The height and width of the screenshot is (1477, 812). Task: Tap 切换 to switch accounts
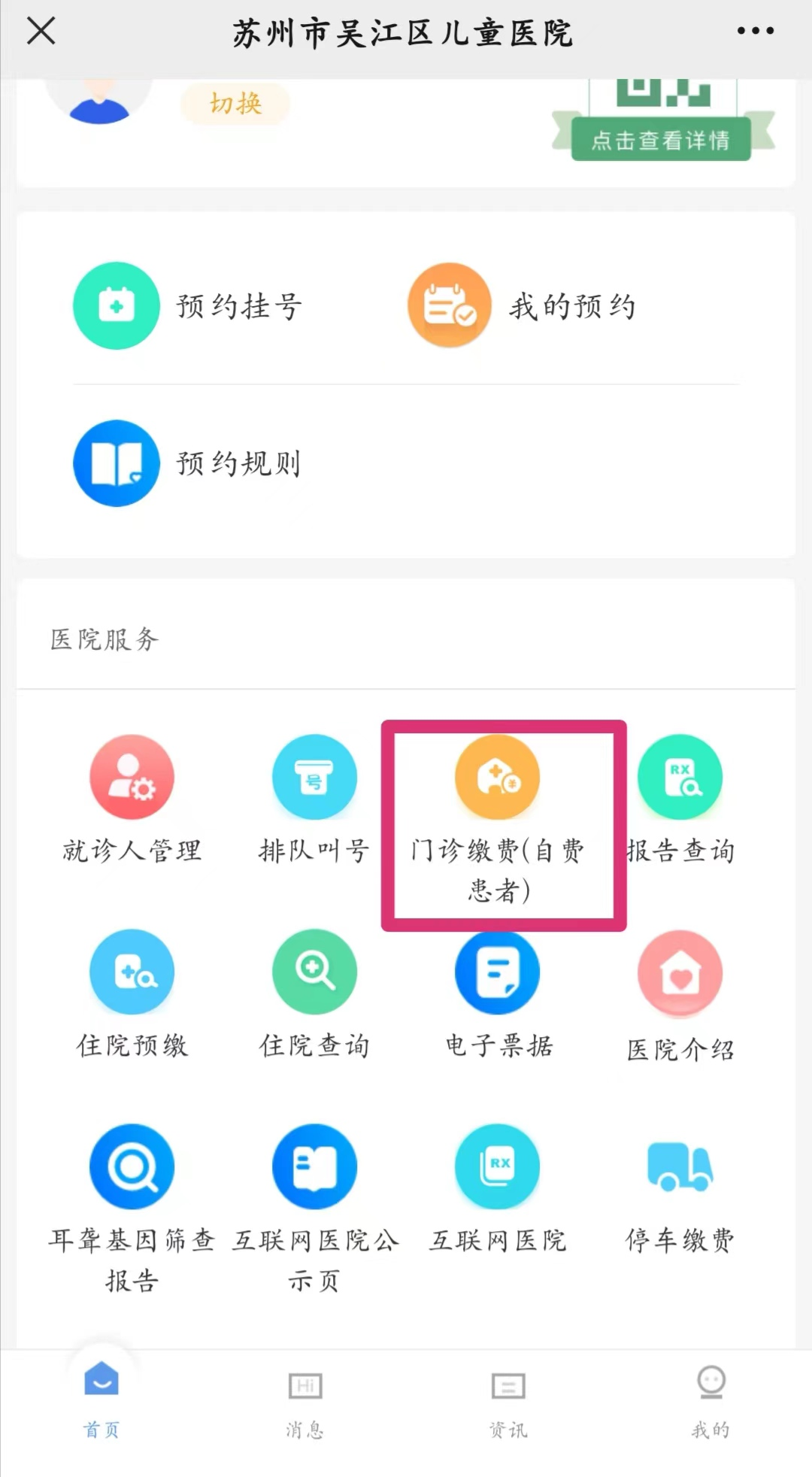(234, 105)
